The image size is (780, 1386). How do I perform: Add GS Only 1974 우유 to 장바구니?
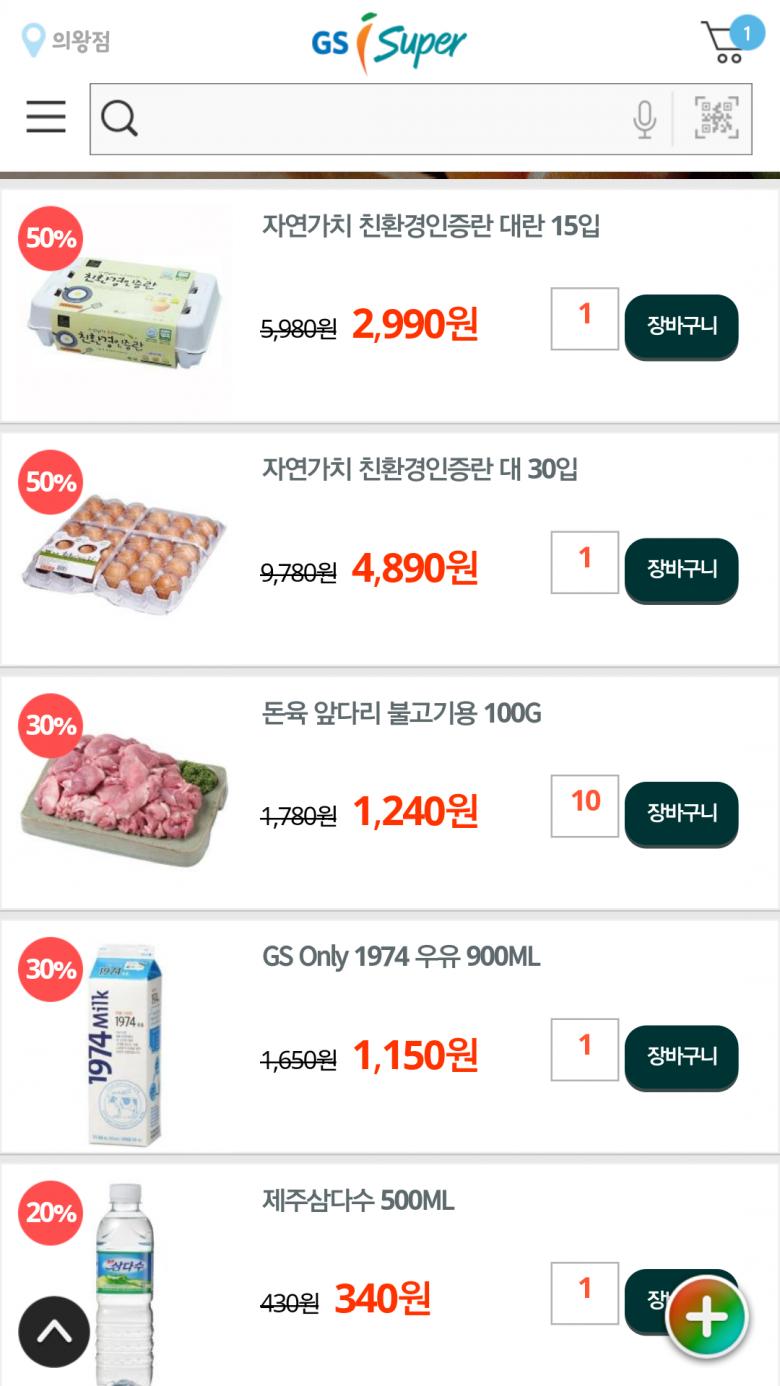(x=681, y=1056)
